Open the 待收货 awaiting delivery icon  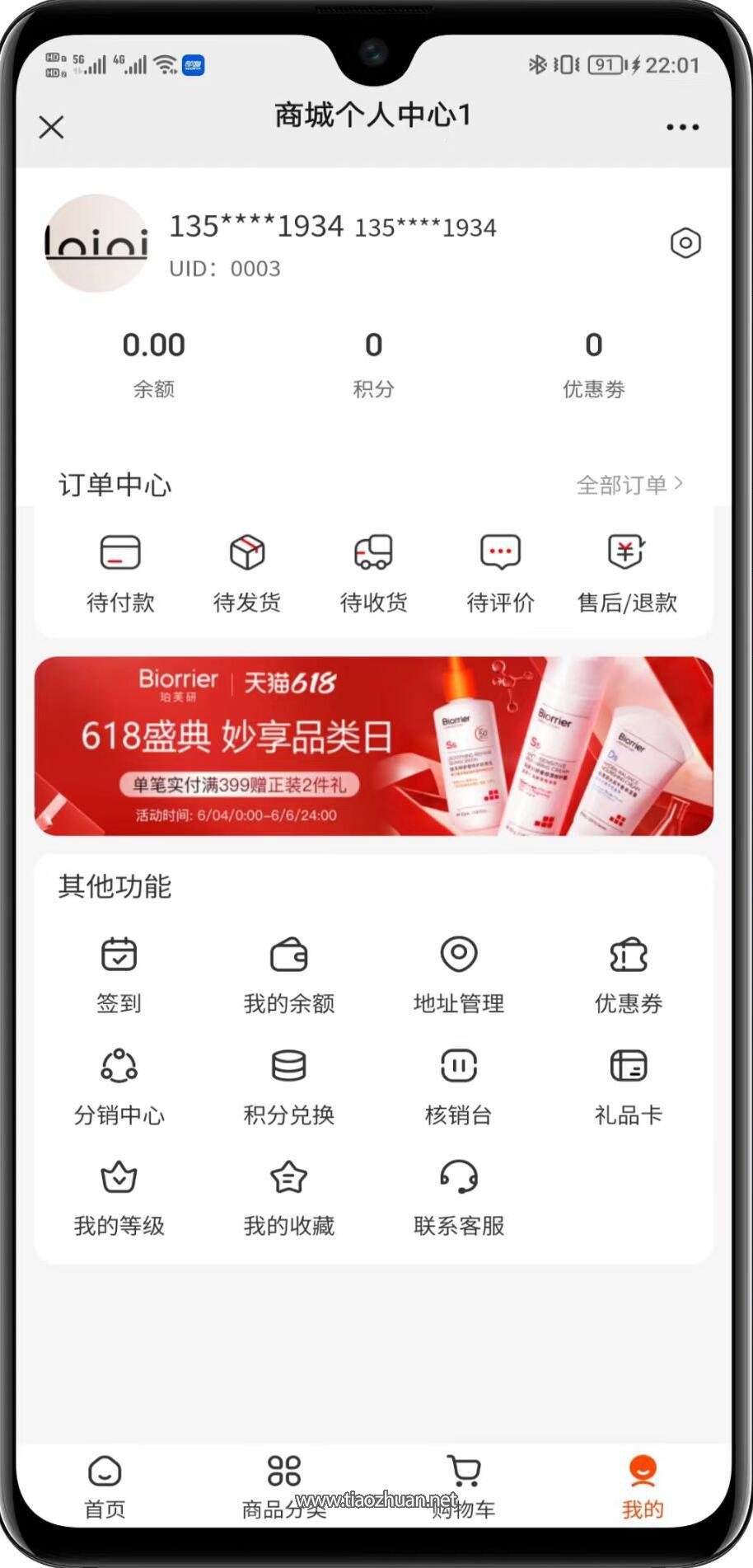click(373, 573)
